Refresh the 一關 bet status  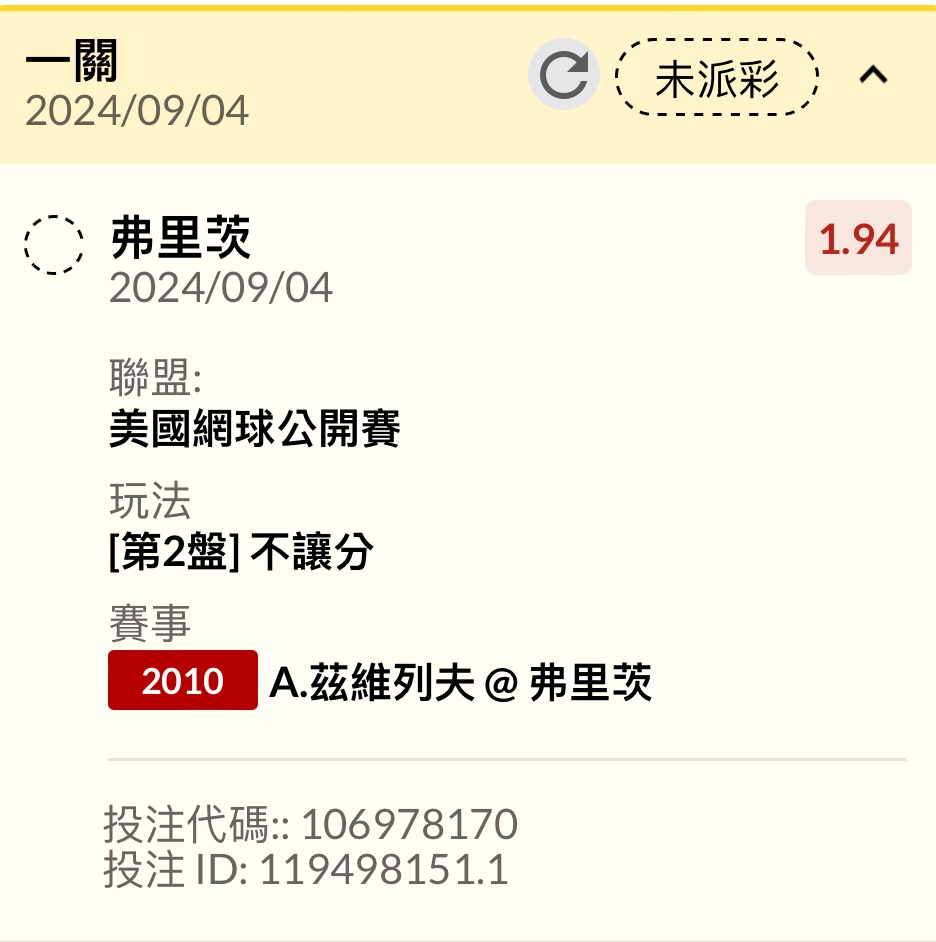tap(564, 75)
